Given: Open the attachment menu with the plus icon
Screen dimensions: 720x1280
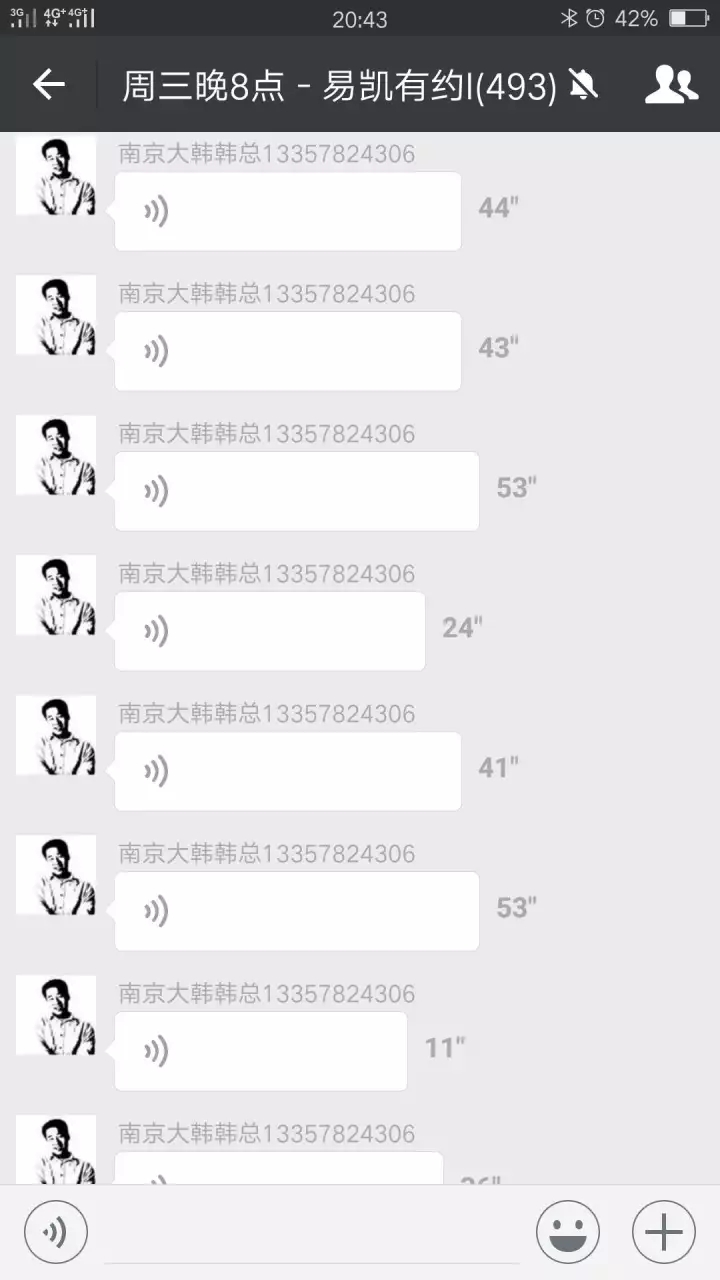Looking at the screenshot, I should 662,1231.
